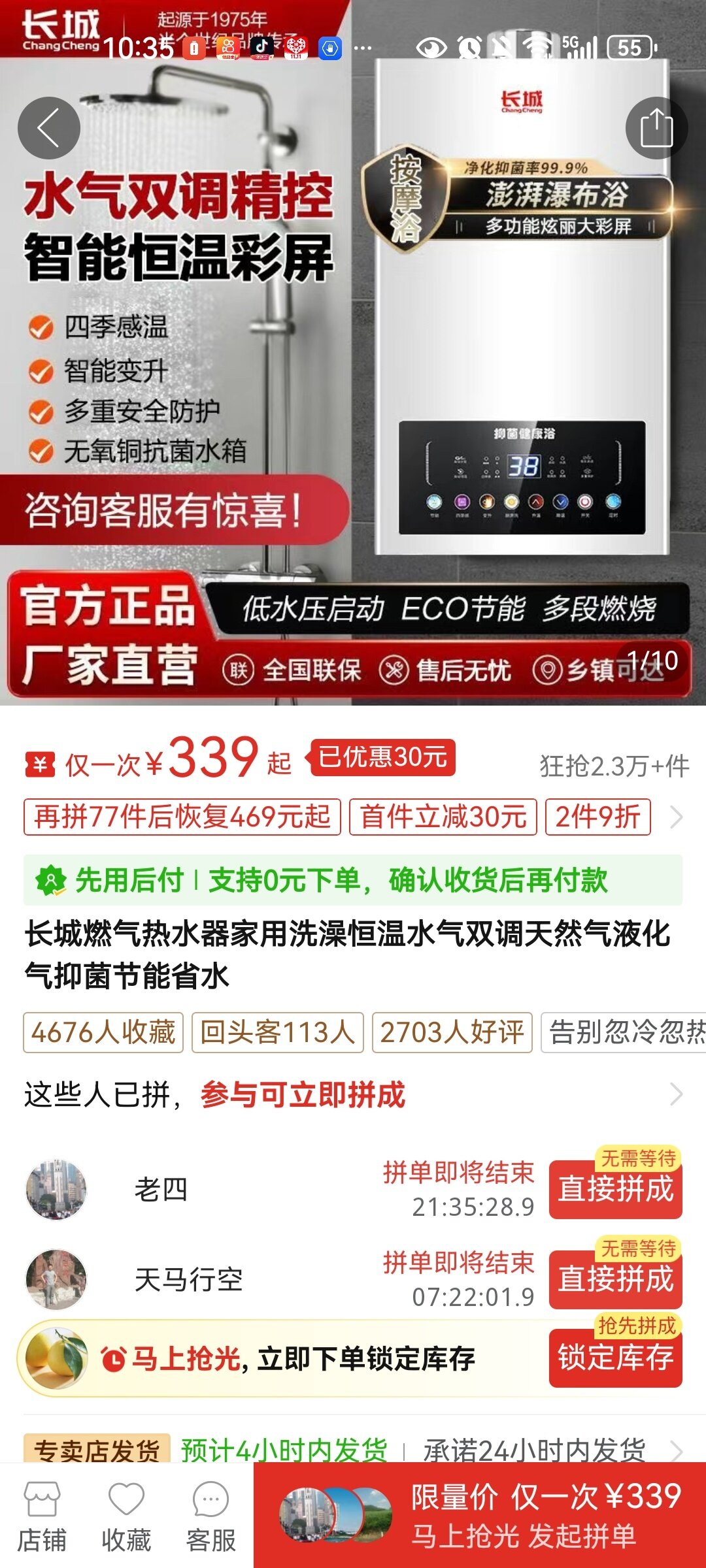
Task: Open the 店铺 store page
Action: click(42, 1516)
